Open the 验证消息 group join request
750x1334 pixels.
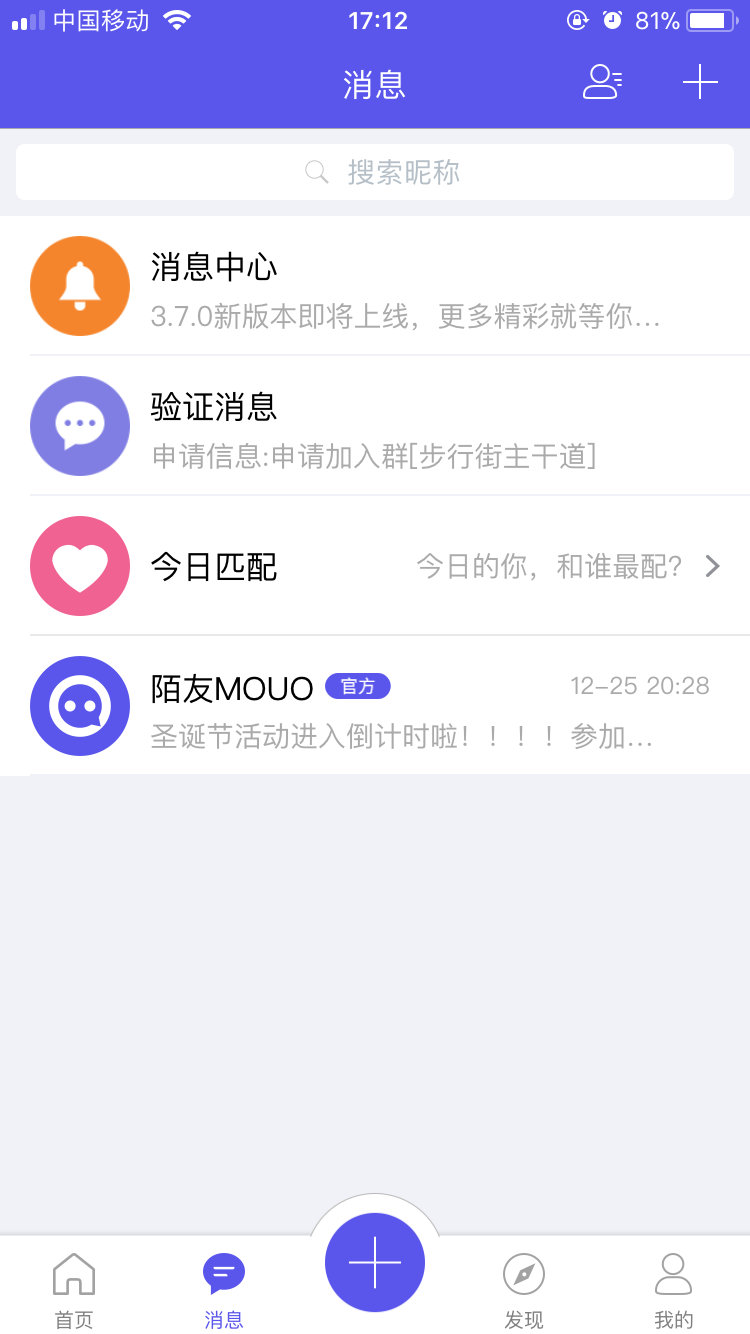(x=375, y=425)
